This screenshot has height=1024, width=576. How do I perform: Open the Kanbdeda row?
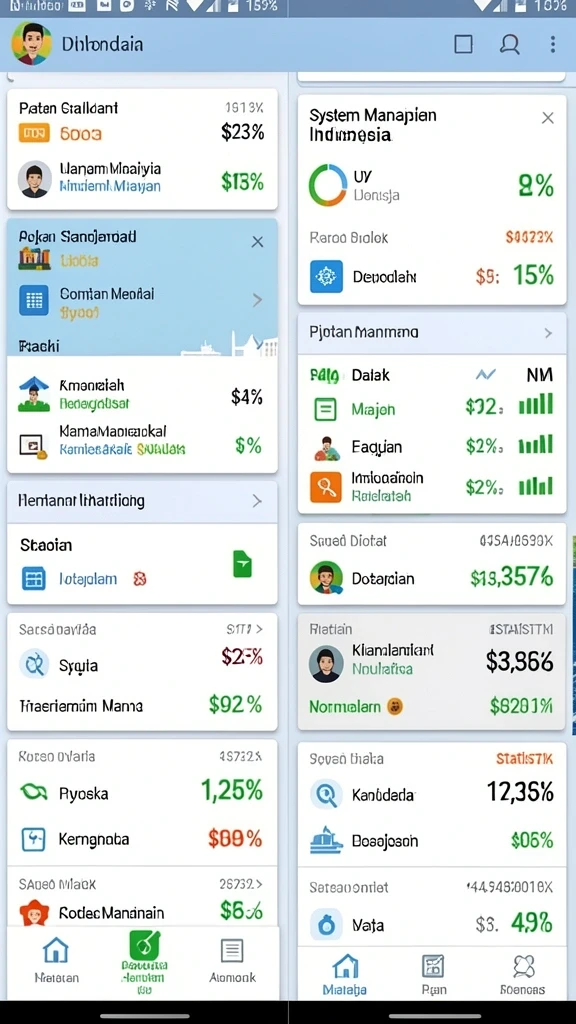432,793
